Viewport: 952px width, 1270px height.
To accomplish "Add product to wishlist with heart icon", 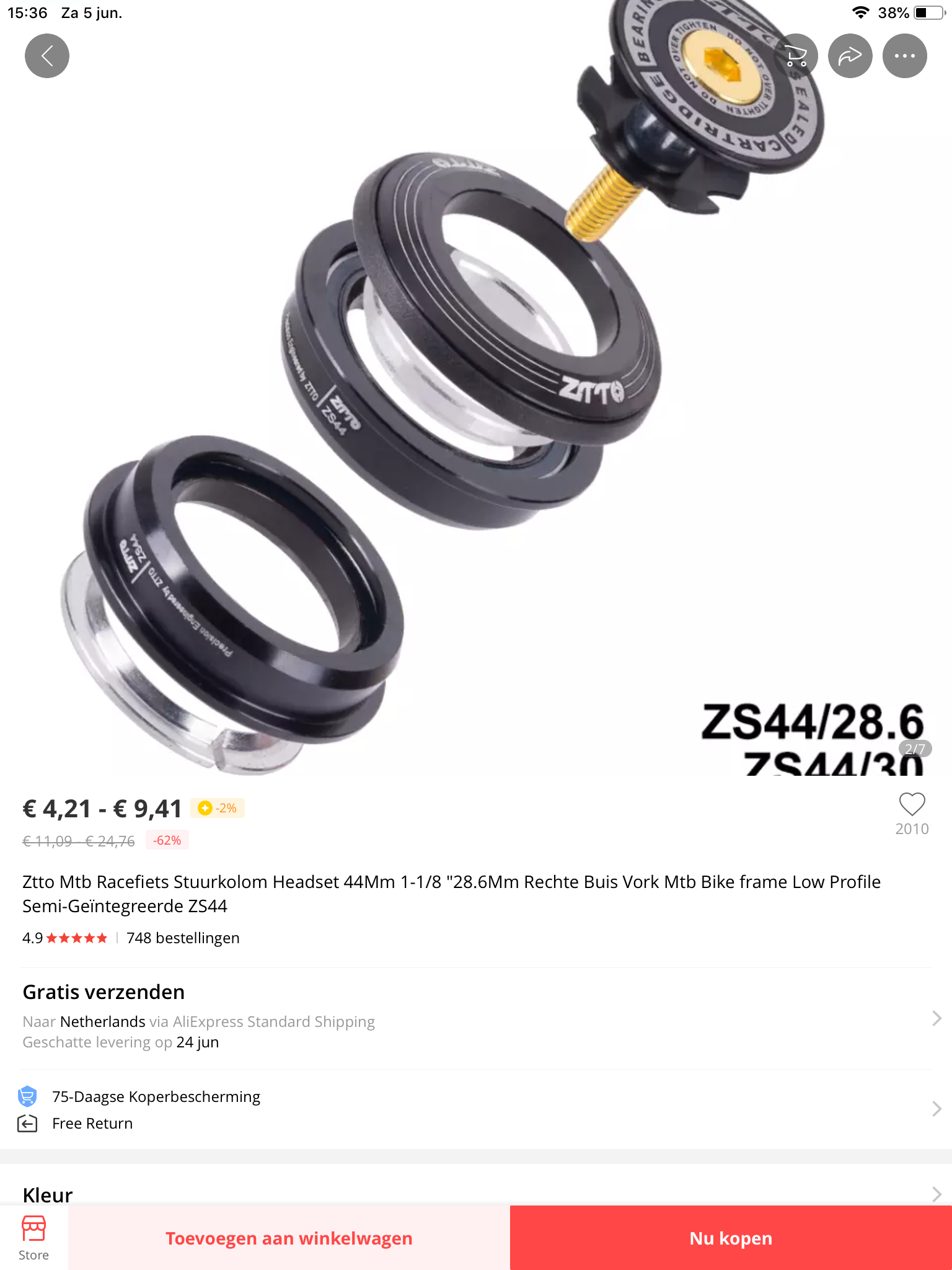I will pos(912,804).
